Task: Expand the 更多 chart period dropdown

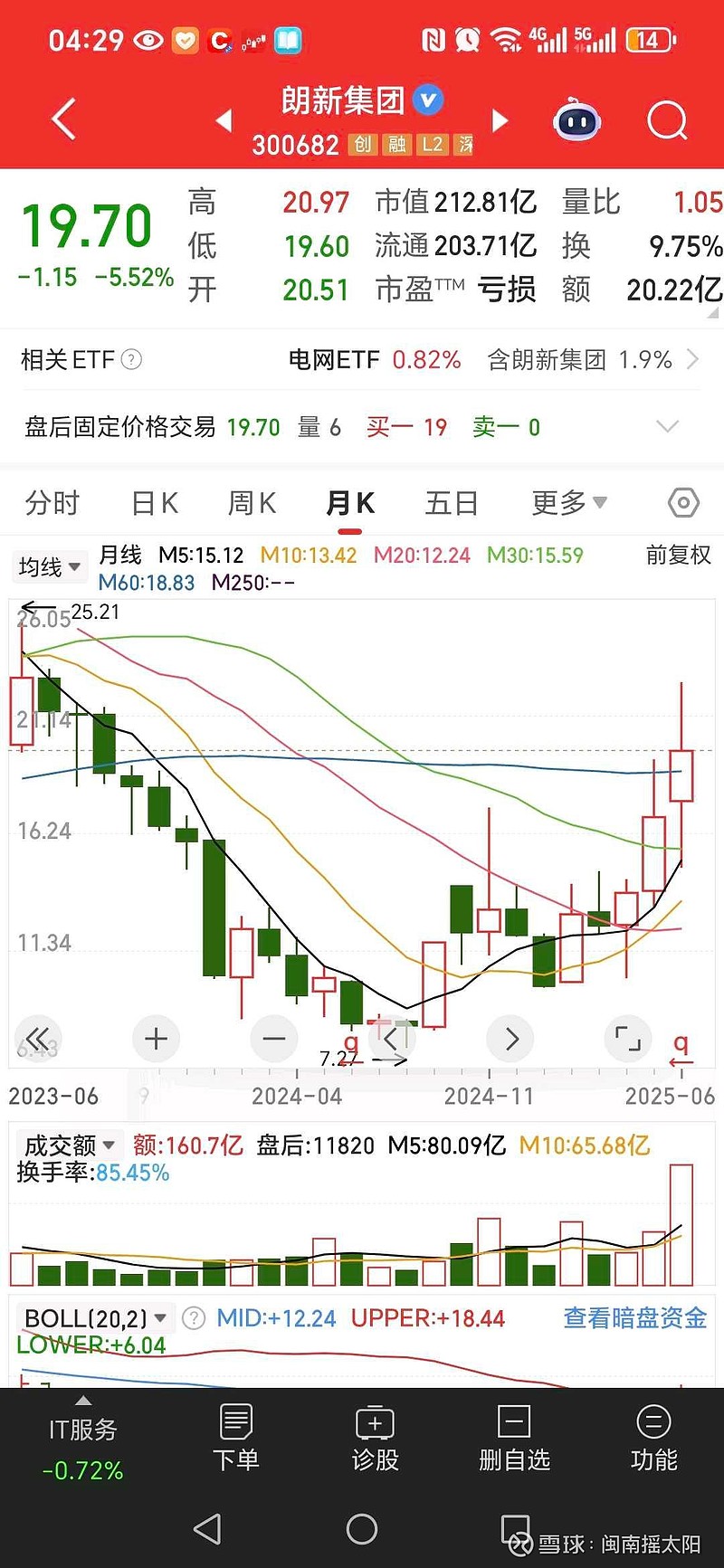Action: click(x=566, y=502)
